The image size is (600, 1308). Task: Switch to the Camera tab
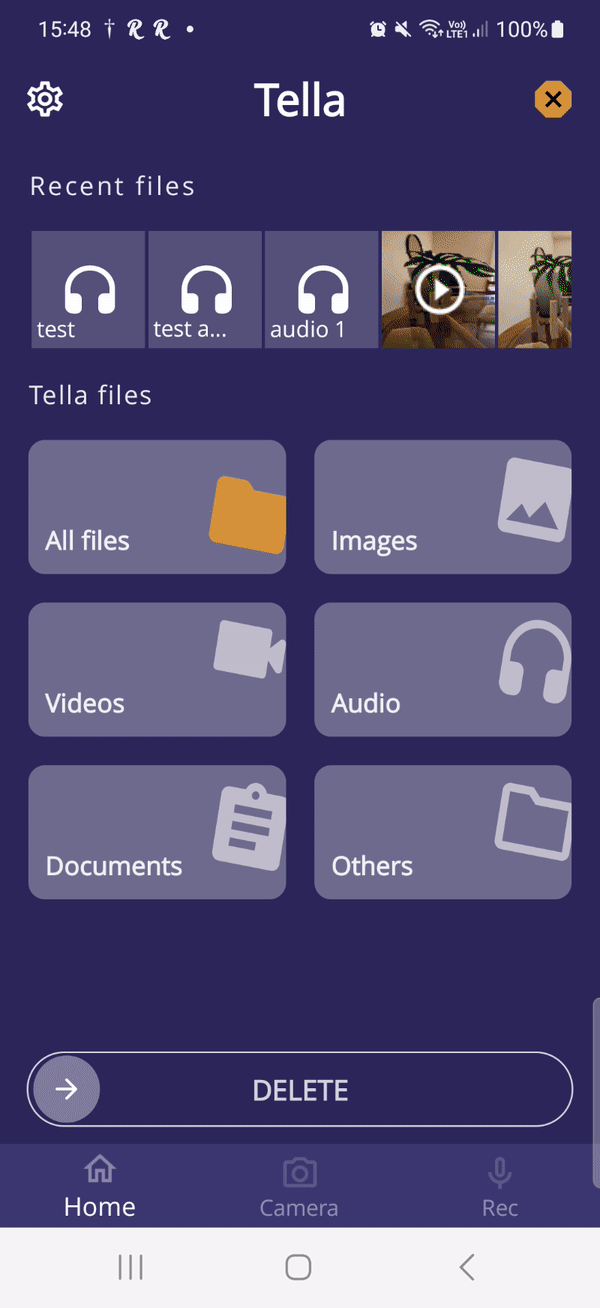(x=299, y=1187)
